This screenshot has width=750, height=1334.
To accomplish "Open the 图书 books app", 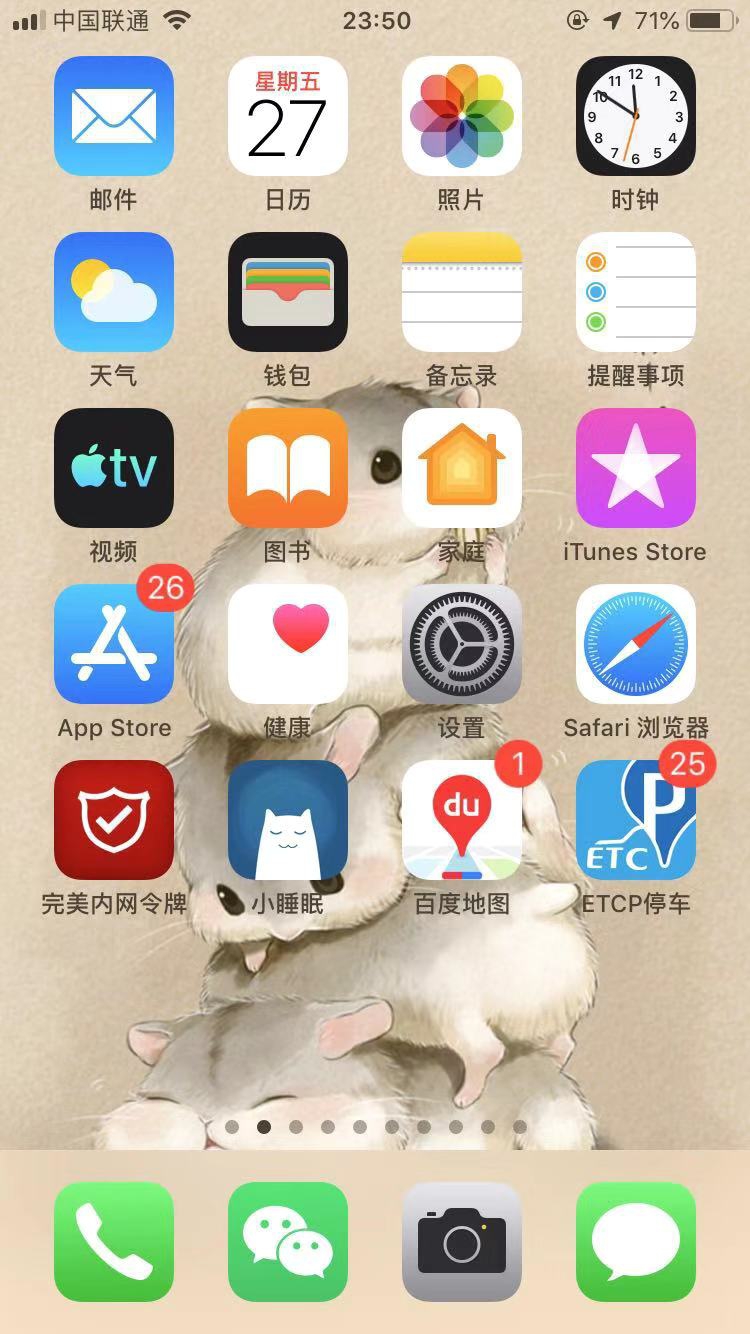I will click(x=288, y=468).
